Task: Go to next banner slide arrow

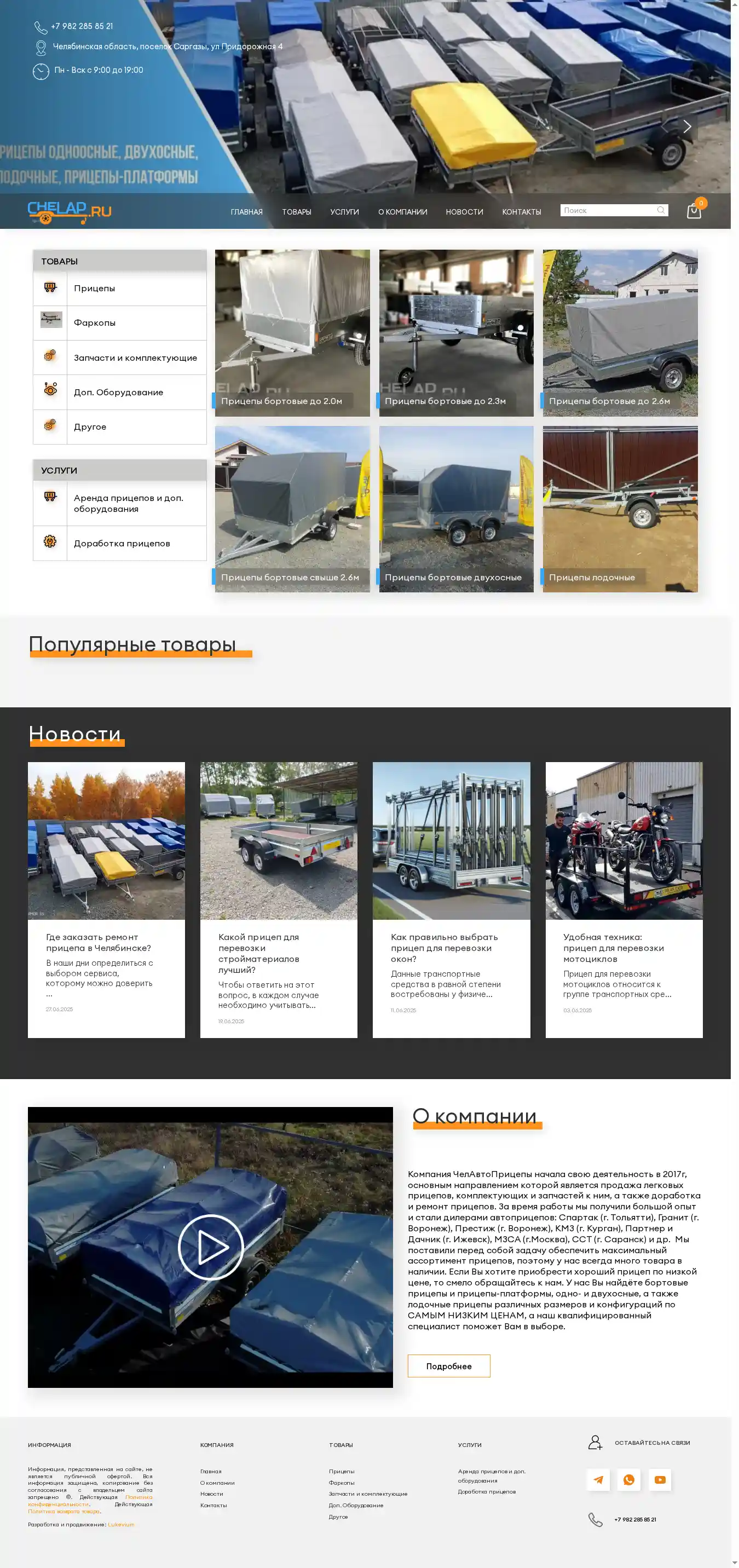Action: point(686,126)
